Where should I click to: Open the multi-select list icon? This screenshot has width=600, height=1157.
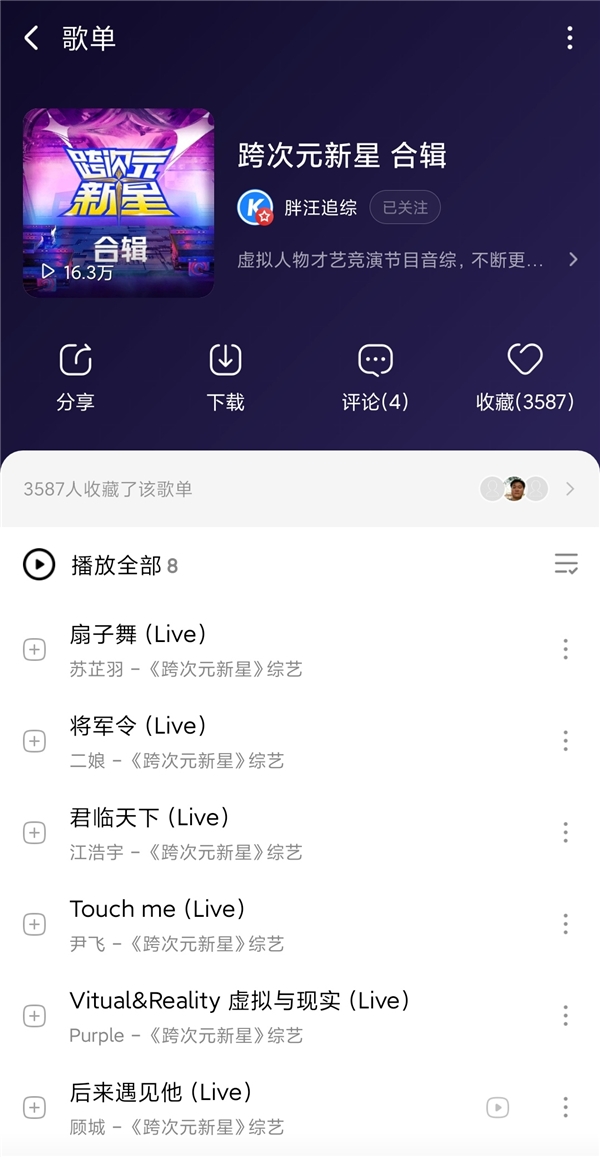pos(566,565)
